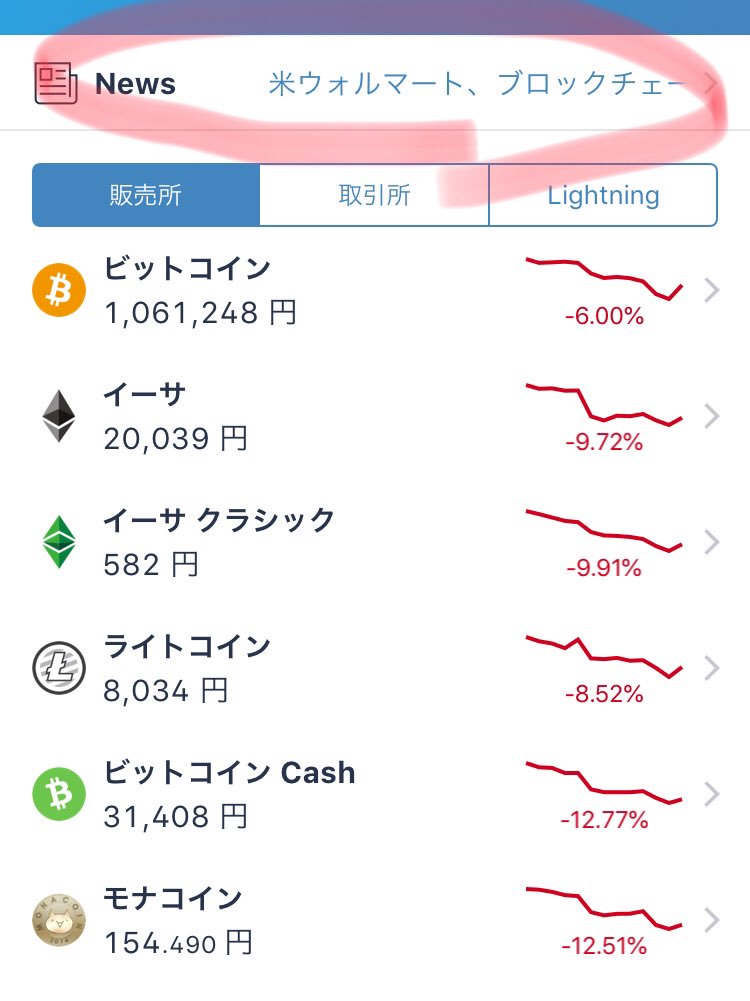The image size is (750, 1001).
Task: Open the News headline about 米ウォルマート
Action: pyautogui.click(x=476, y=84)
